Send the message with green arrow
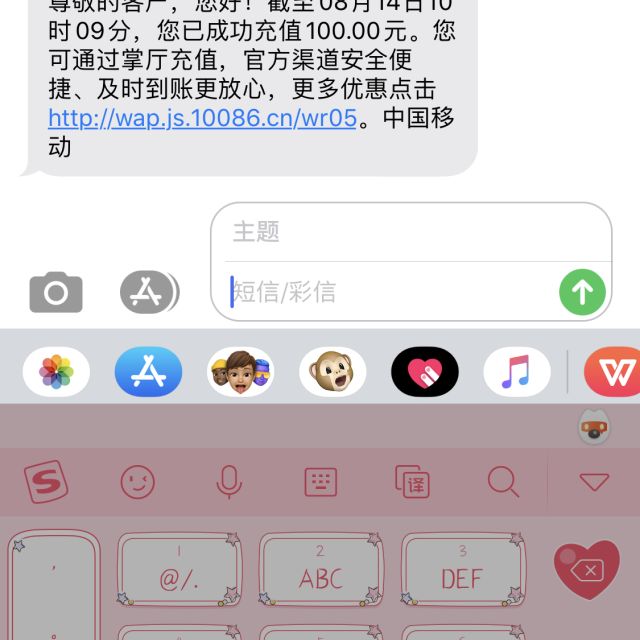Screen dimensions: 640x640 tap(582, 292)
